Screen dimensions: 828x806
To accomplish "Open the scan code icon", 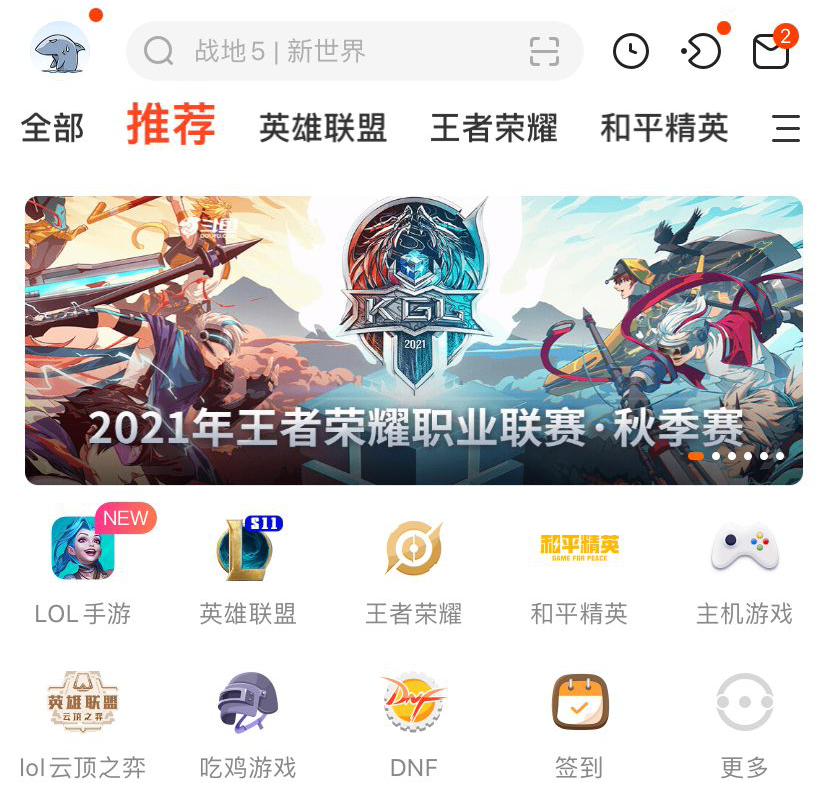I will [x=544, y=51].
